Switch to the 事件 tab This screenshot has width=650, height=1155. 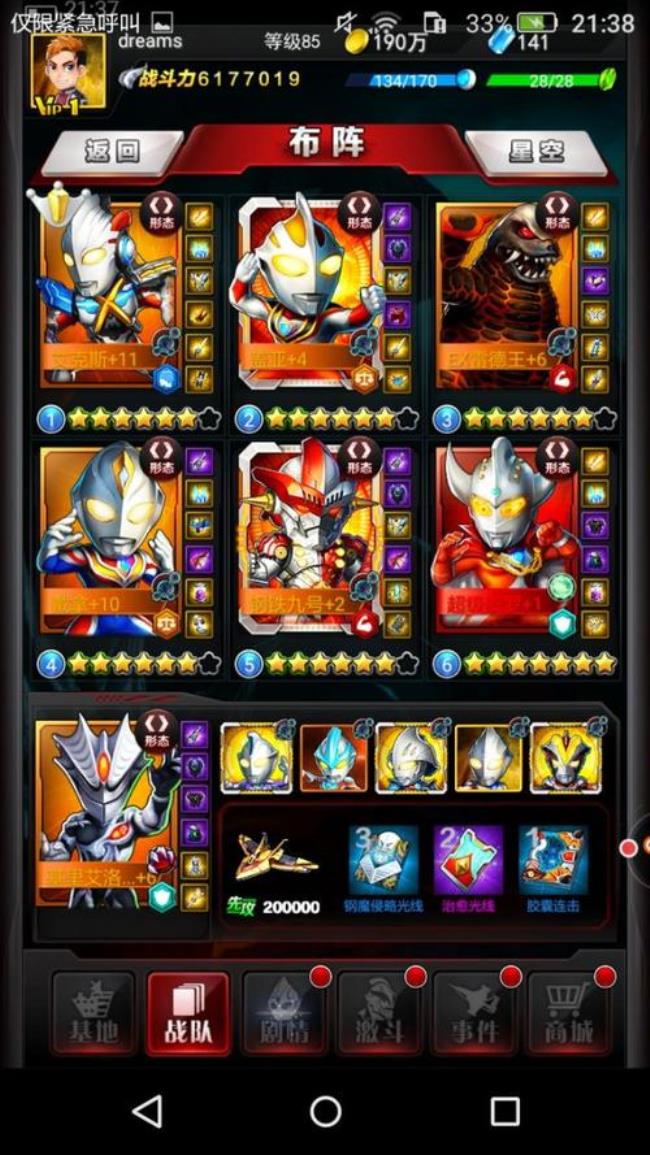click(474, 1014)
